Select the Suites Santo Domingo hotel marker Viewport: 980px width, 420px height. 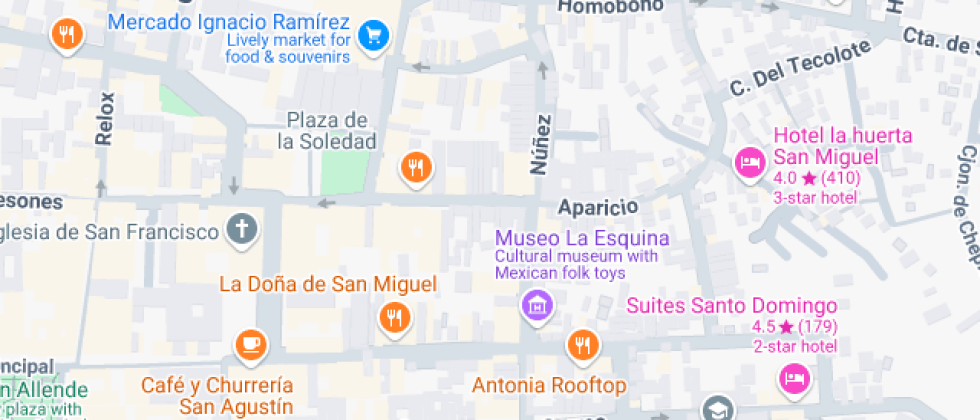[x=794, y=376]
